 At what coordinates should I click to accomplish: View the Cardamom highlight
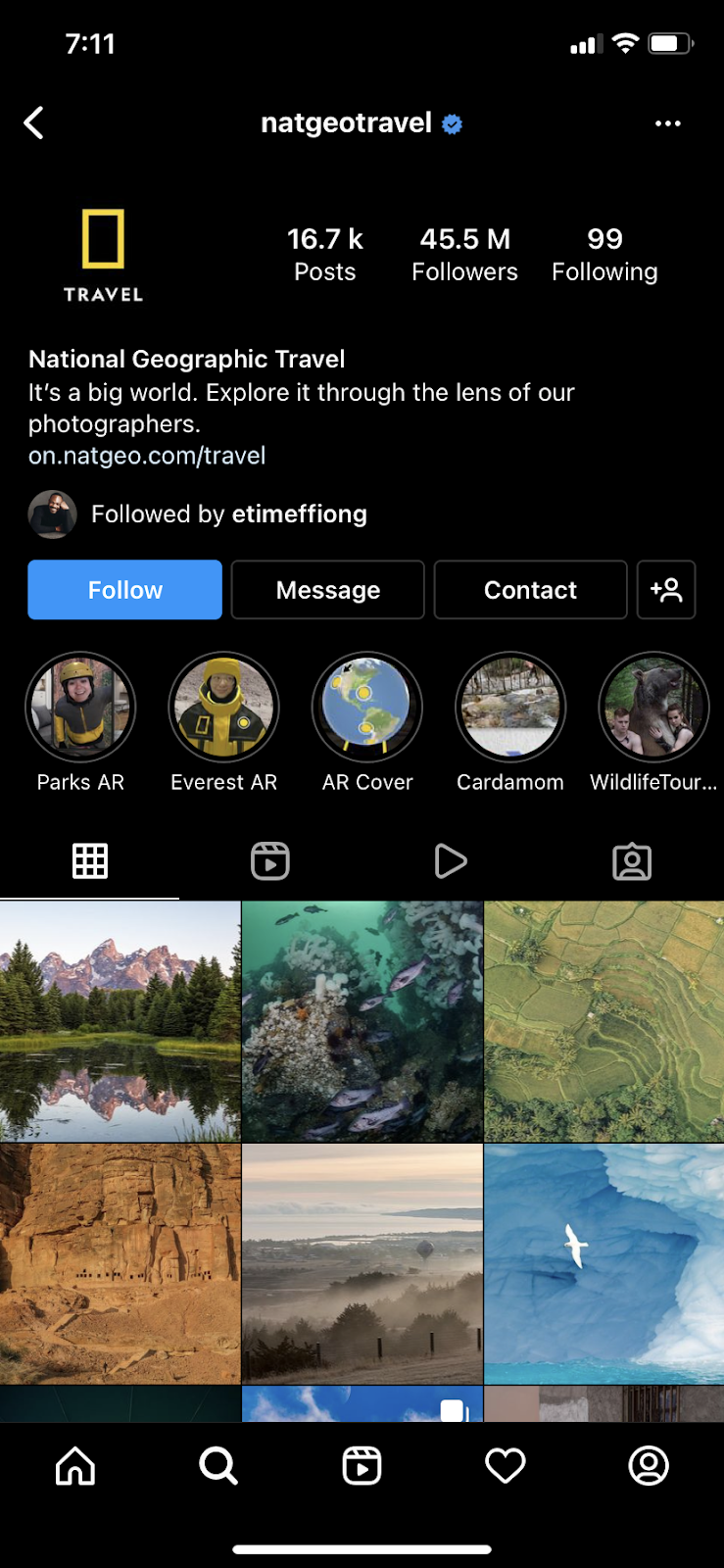tap(510, 708)
